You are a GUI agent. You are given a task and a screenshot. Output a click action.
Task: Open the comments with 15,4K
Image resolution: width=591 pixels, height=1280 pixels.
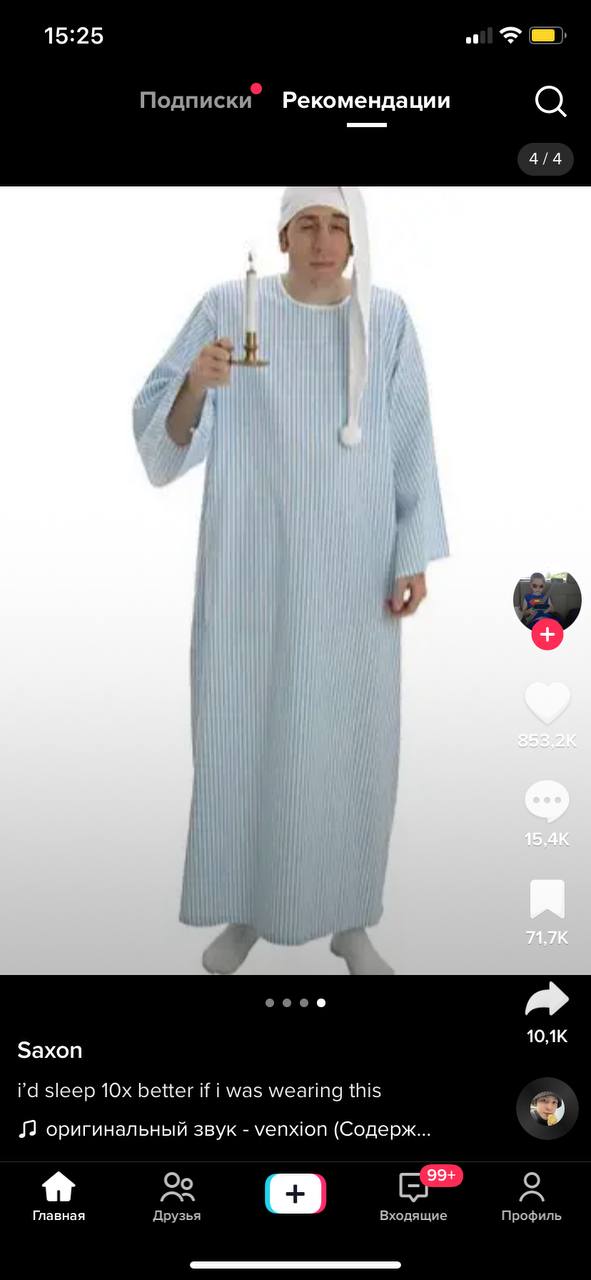point(547,802)
